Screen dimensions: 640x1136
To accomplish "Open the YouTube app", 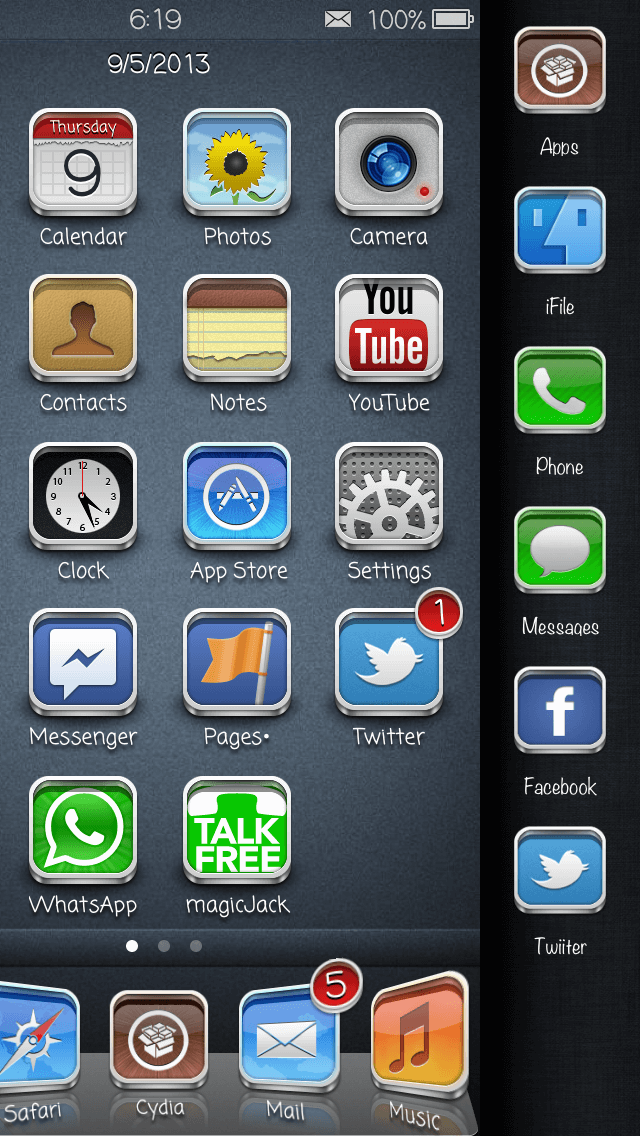I will click(389, 328).
